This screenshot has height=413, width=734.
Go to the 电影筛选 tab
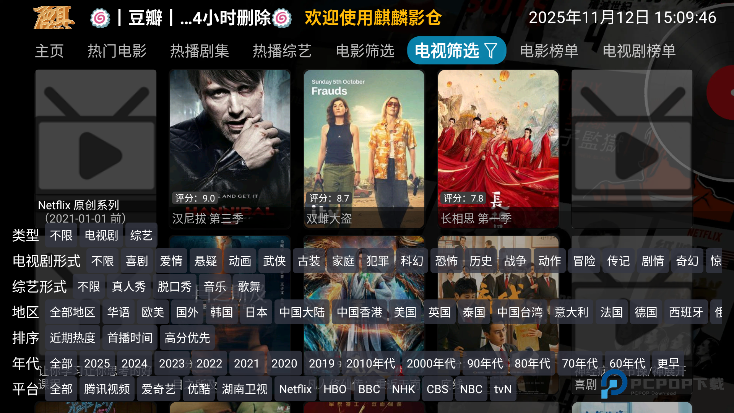(x=365, y=51)
